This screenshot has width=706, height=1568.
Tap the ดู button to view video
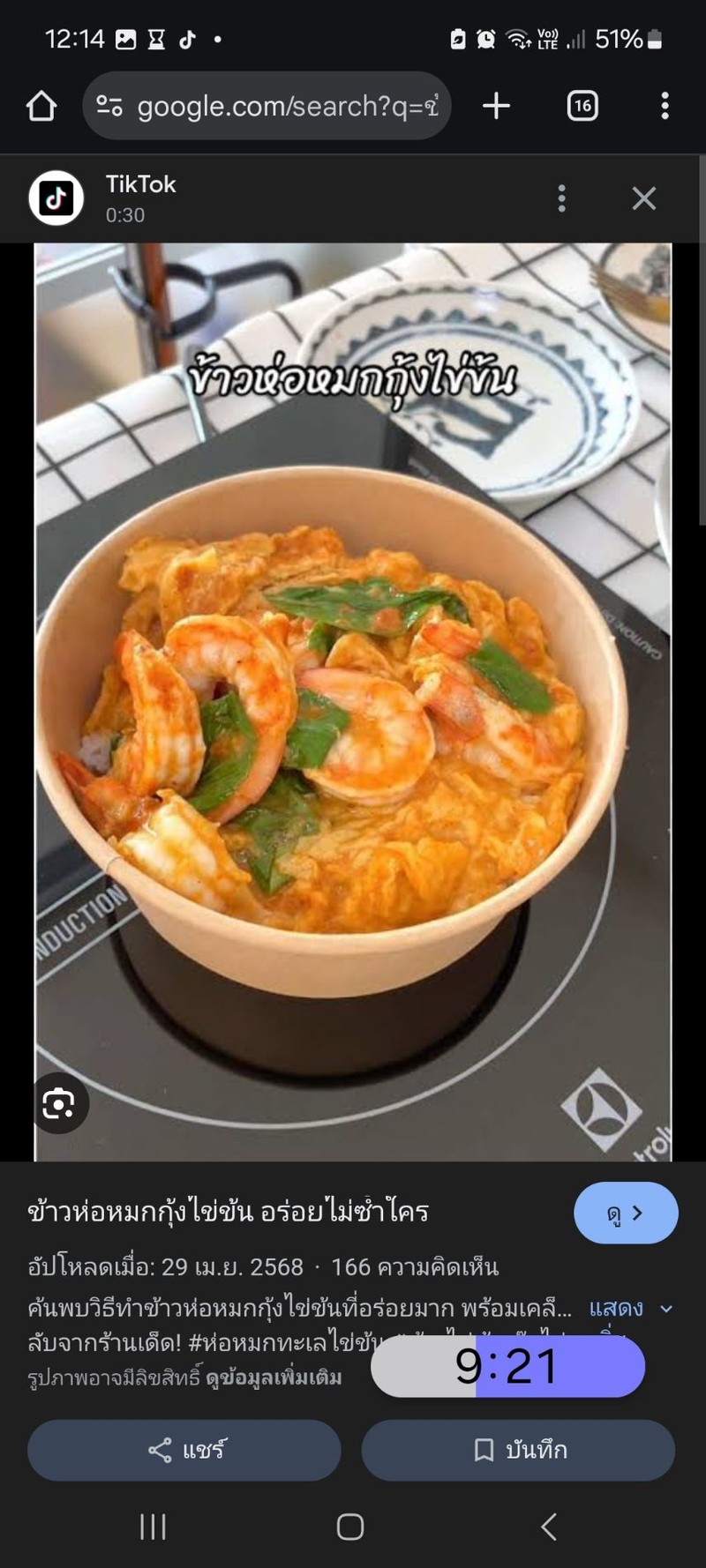tap(626, 1213)
